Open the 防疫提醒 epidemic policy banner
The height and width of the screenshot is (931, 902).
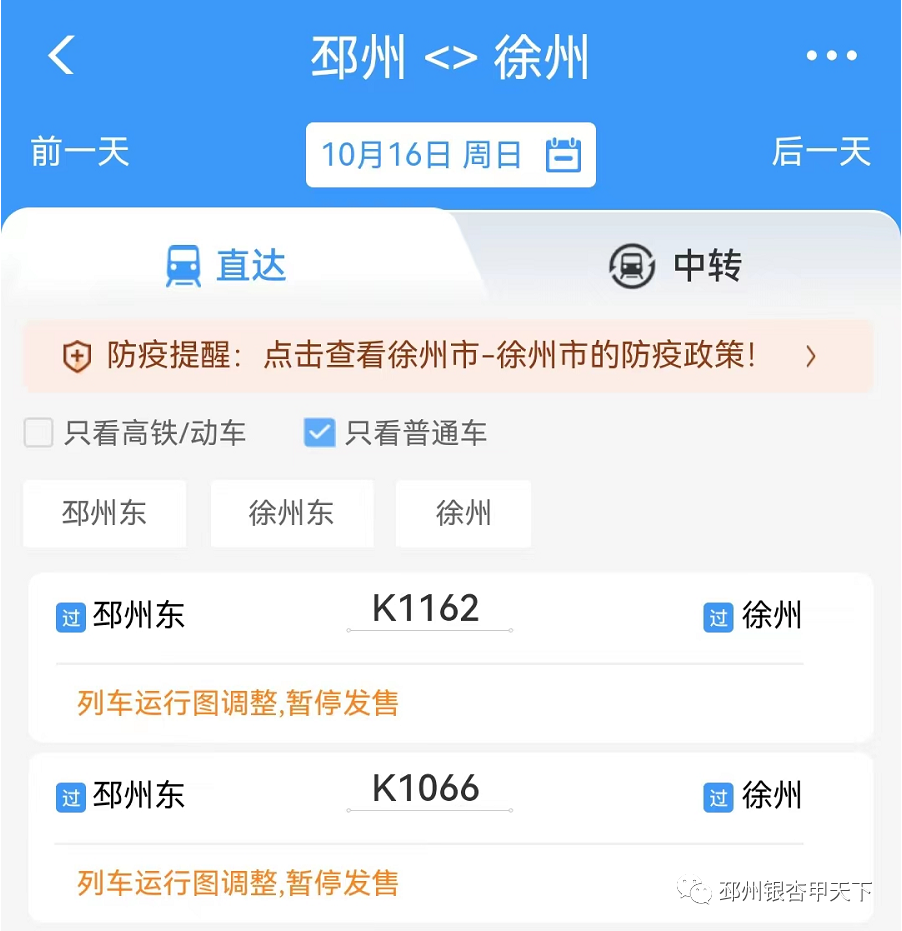(448, 356)
